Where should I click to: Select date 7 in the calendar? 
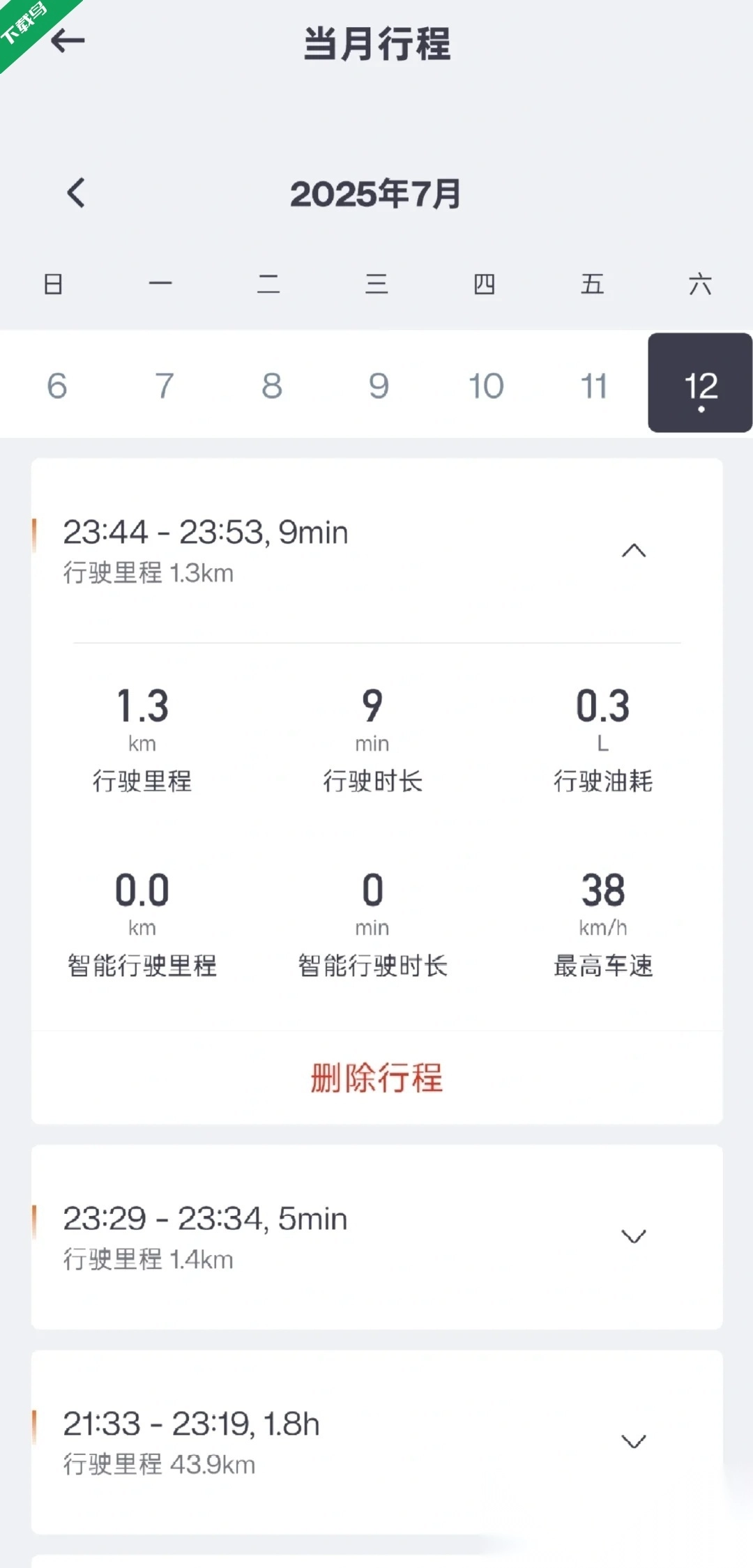point(164,386)
